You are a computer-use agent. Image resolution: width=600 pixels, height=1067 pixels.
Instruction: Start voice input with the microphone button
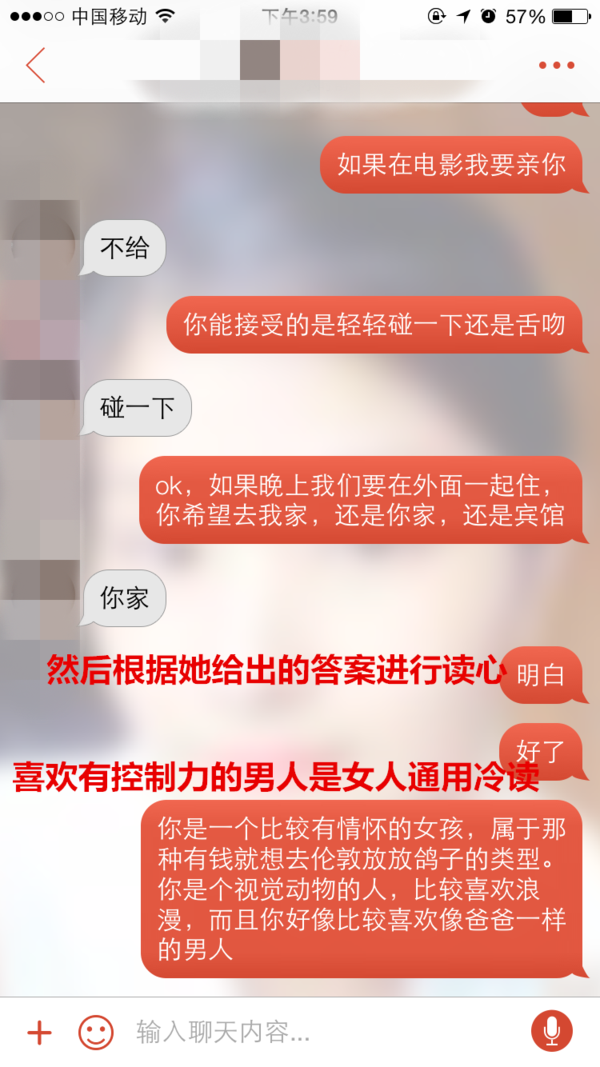pyautogui.click(x=551, y=1031)
